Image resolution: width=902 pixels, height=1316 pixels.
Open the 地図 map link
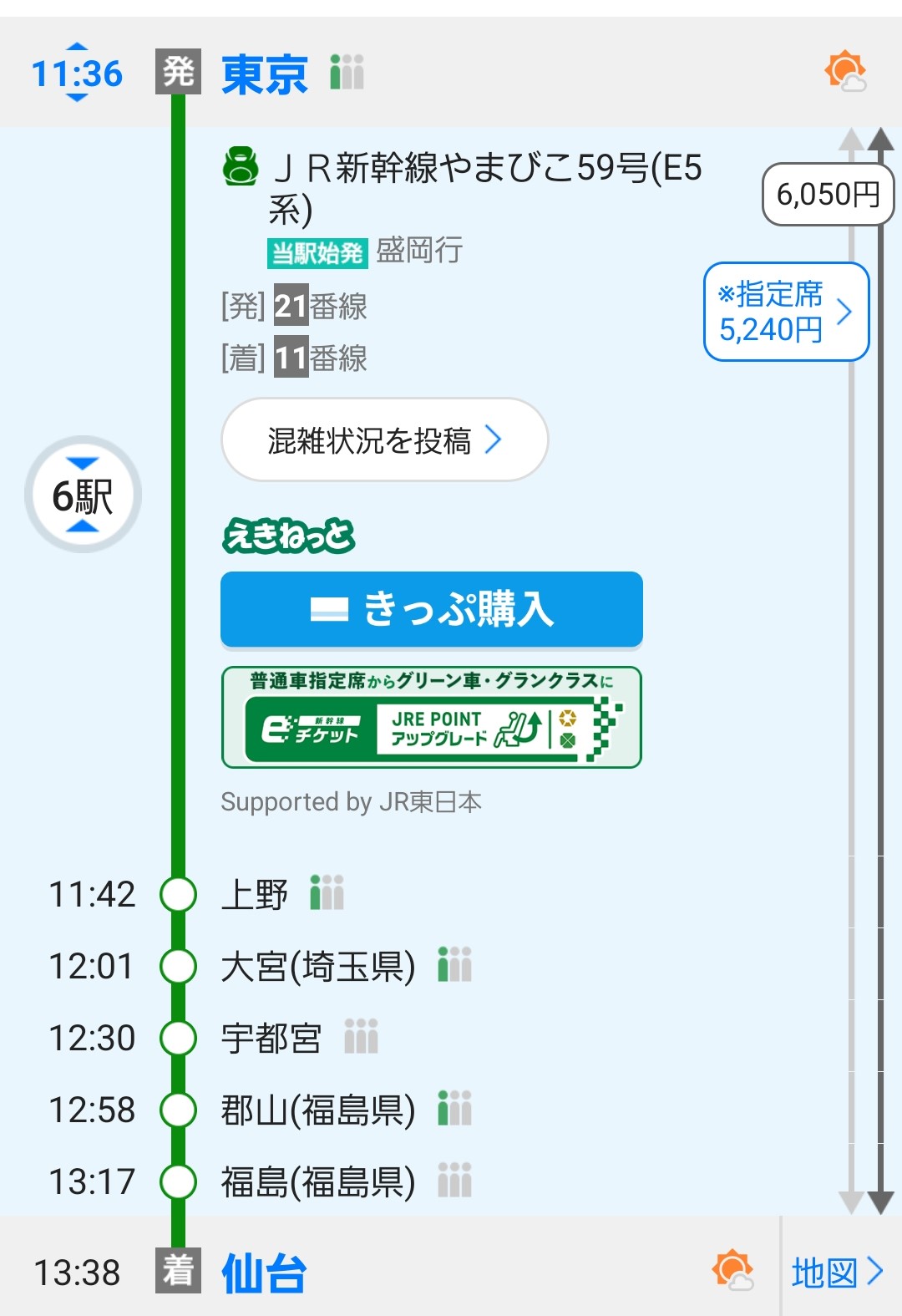(x=837, y=1273)
